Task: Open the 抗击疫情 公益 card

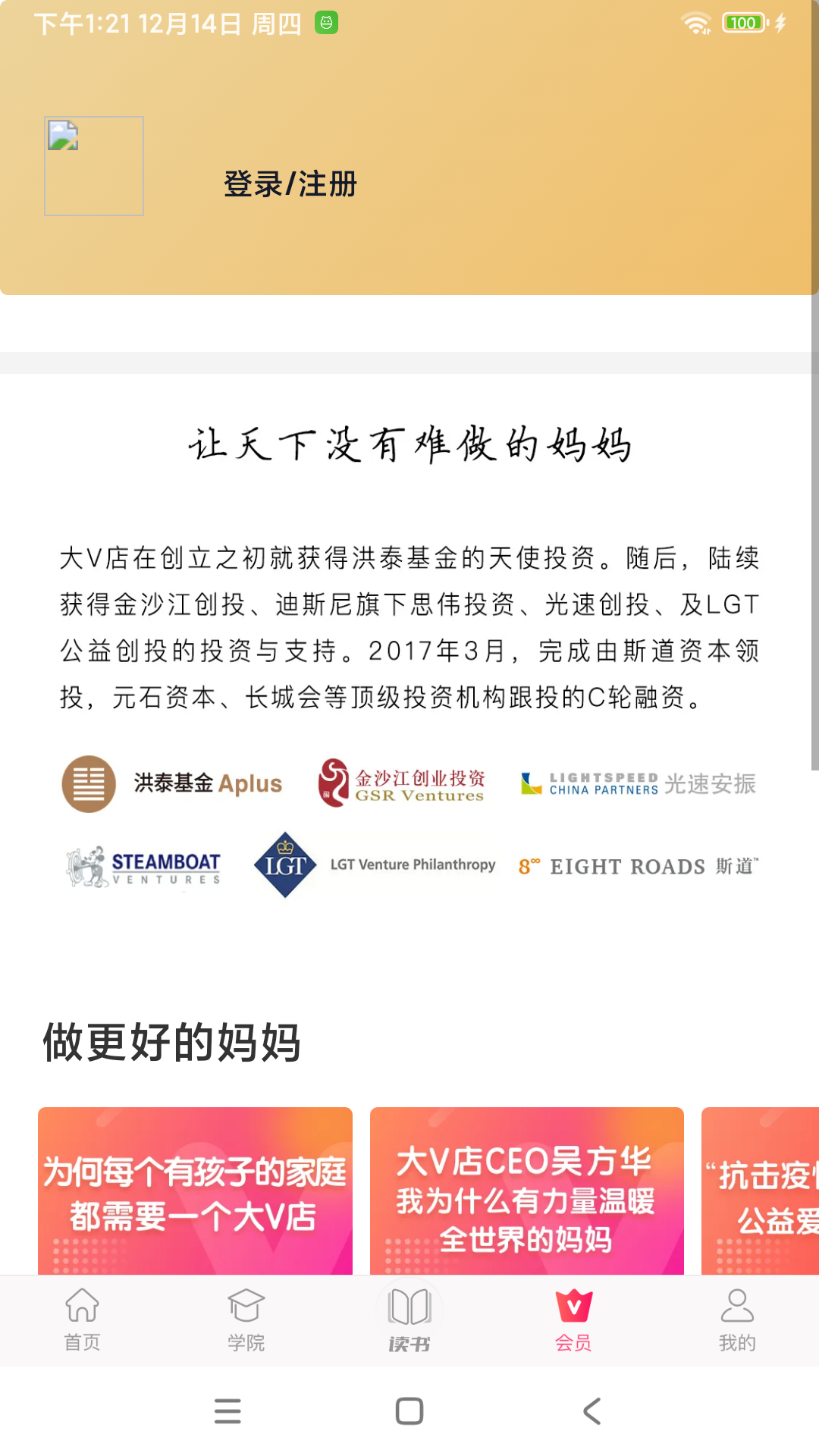Action: 760,1191
